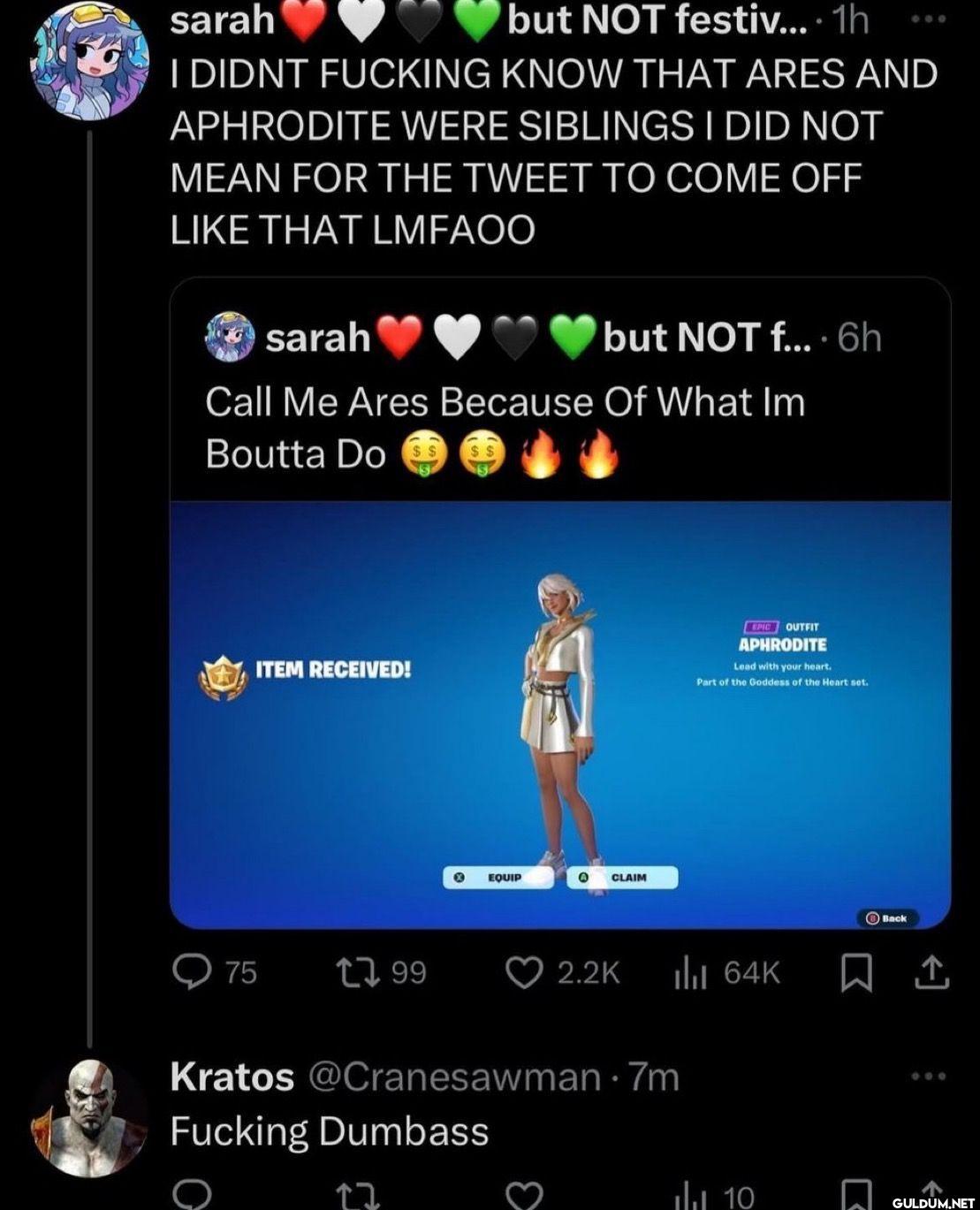This screenshot has height=1210, width=980.
Task: Retweet sarah's tweet
Action: click(x=358, y=972)
